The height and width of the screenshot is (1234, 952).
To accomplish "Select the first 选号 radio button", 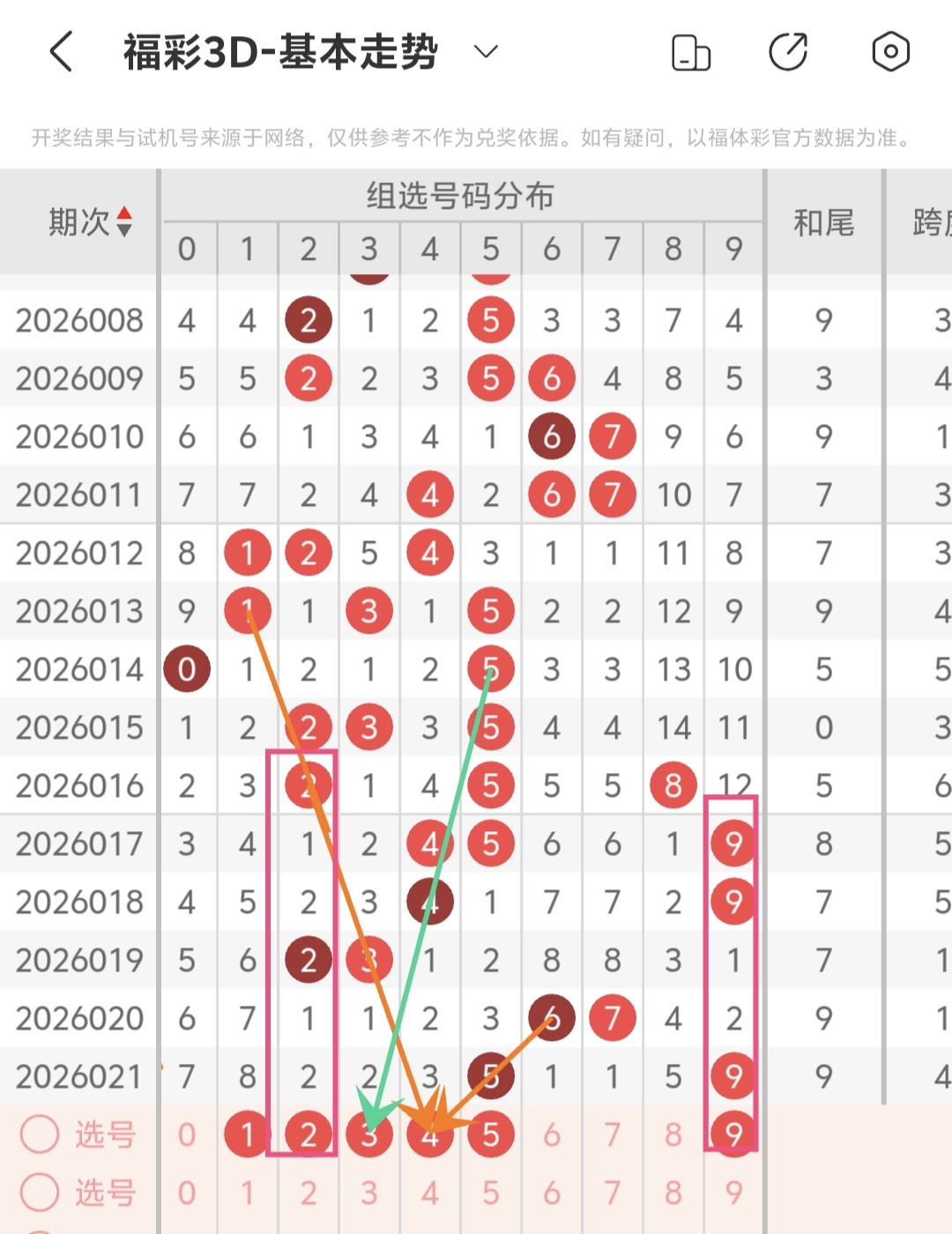I will pyautogui.click(x=39, y=1134).
